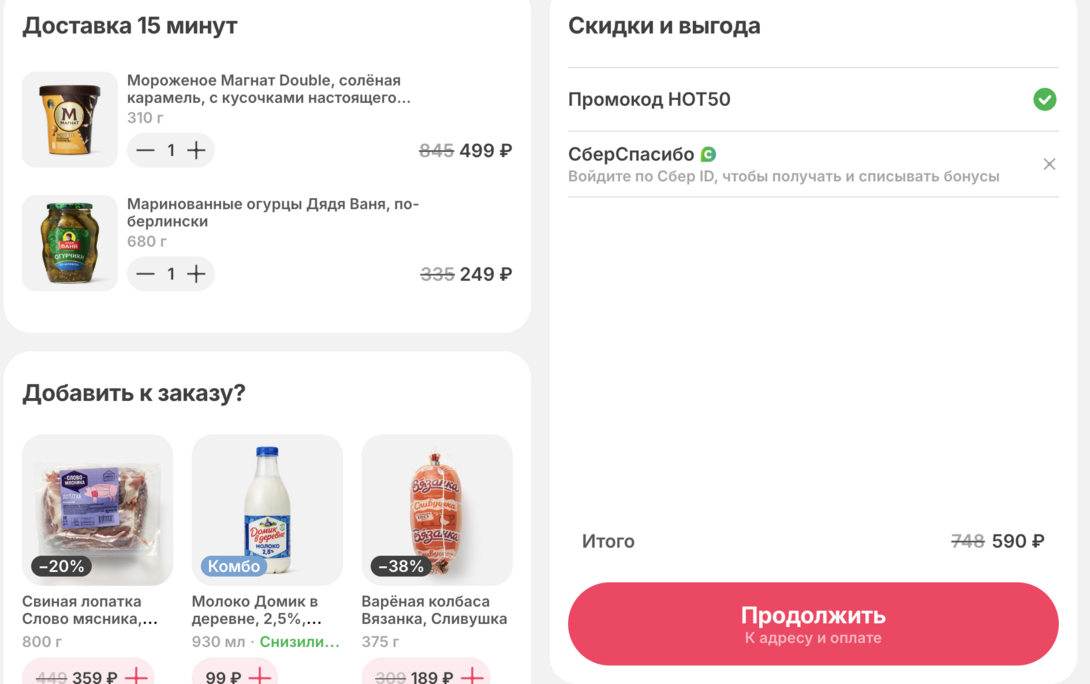Open the Молоко Домик в деревне card

[267, 510]
